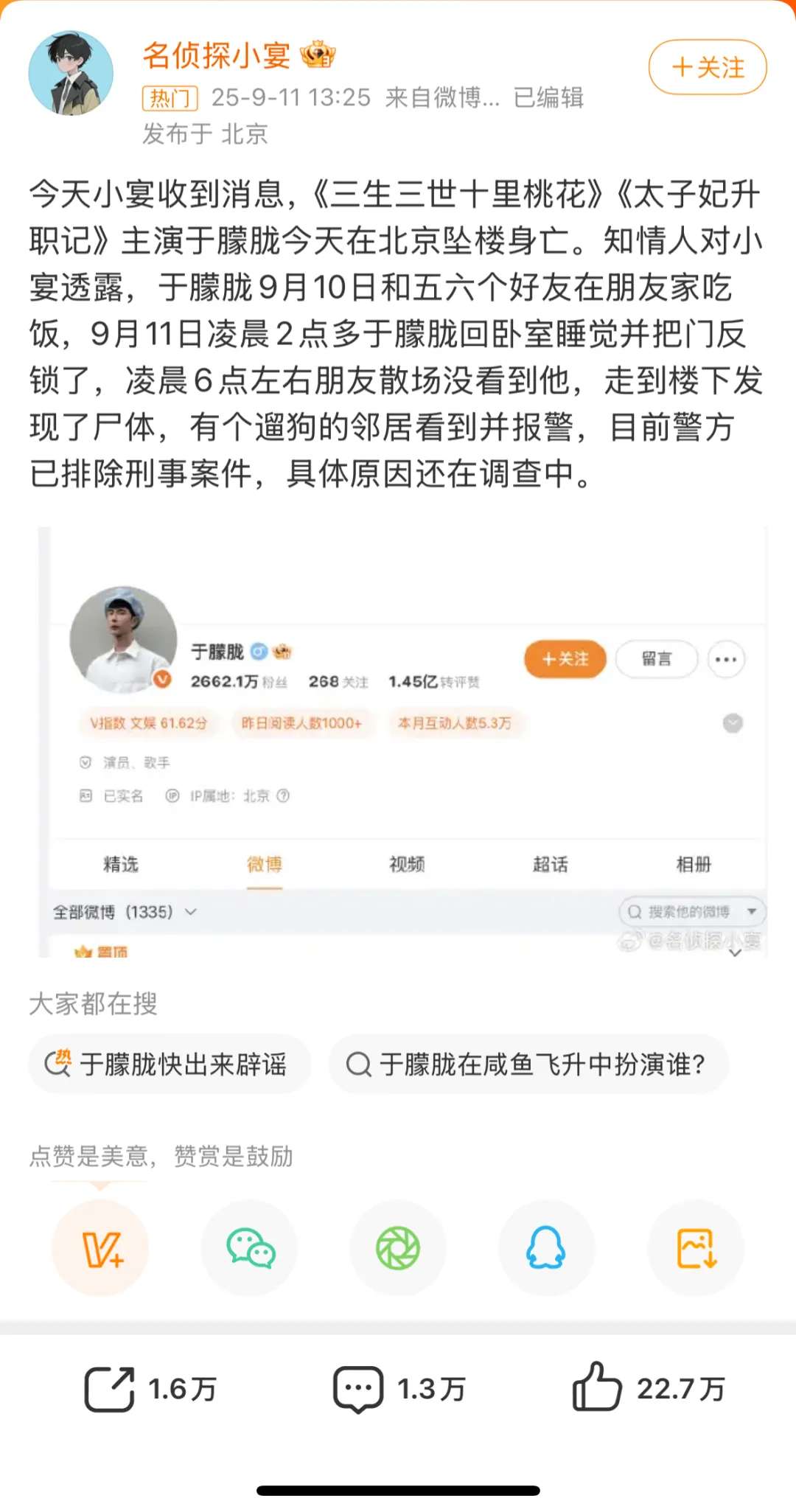
Task: Open the ... more options on profile card
Action: pos(726,660)
